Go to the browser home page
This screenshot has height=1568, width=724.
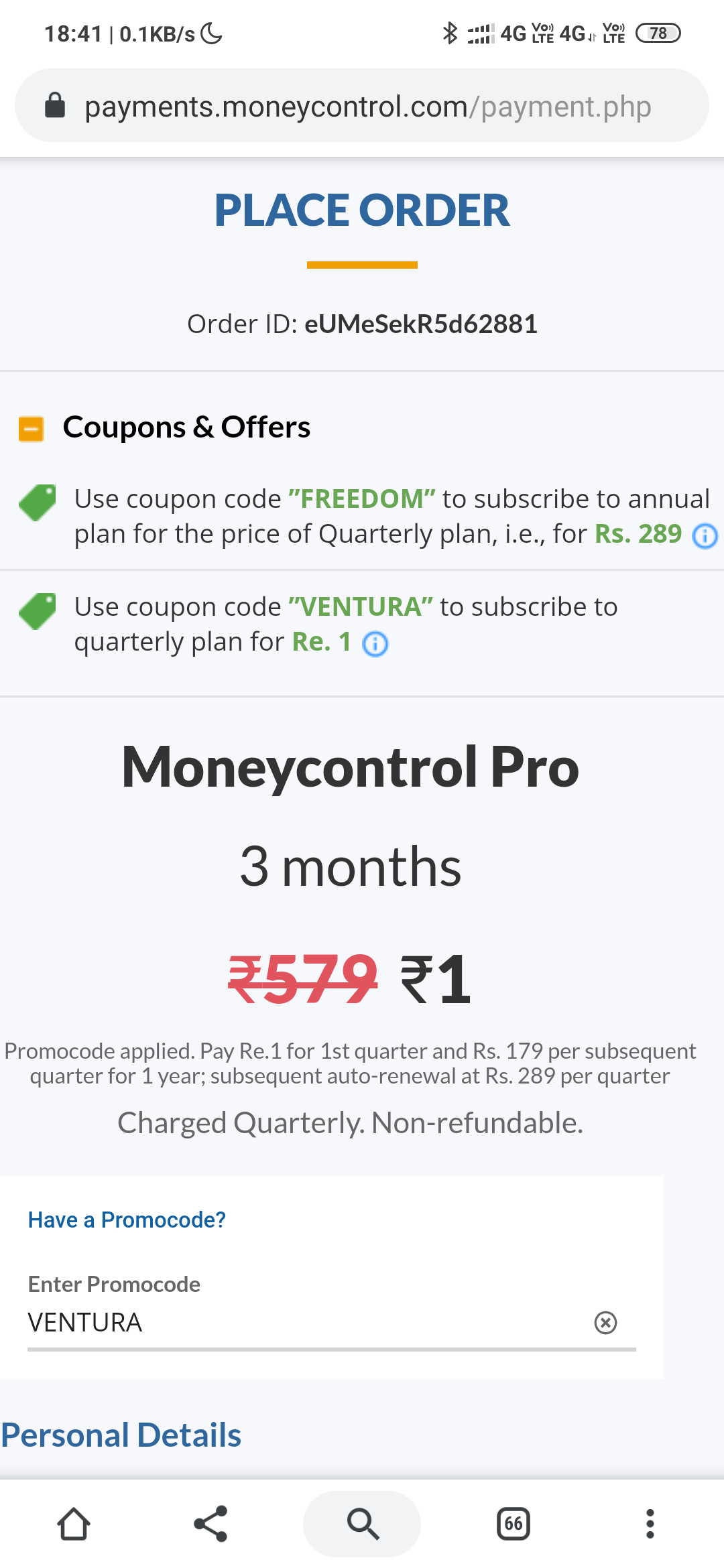[x=74, y=1524]
